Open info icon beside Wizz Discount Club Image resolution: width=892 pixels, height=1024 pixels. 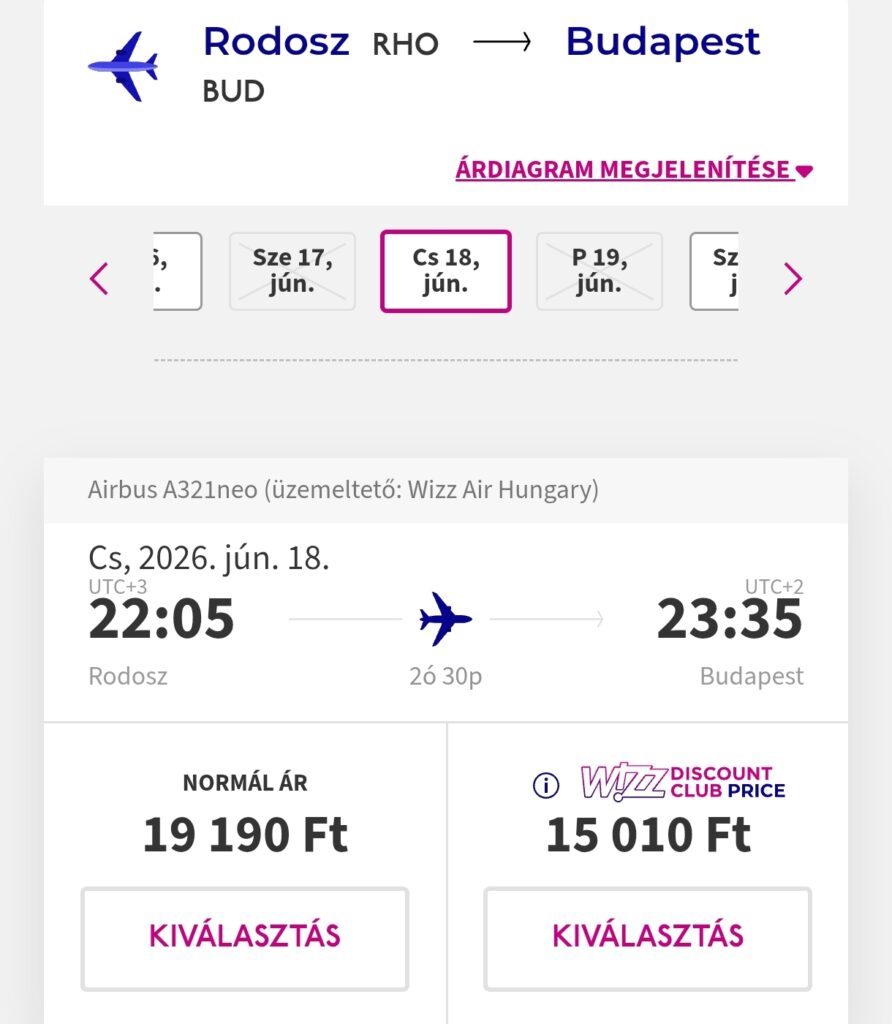tap(546, 786)
